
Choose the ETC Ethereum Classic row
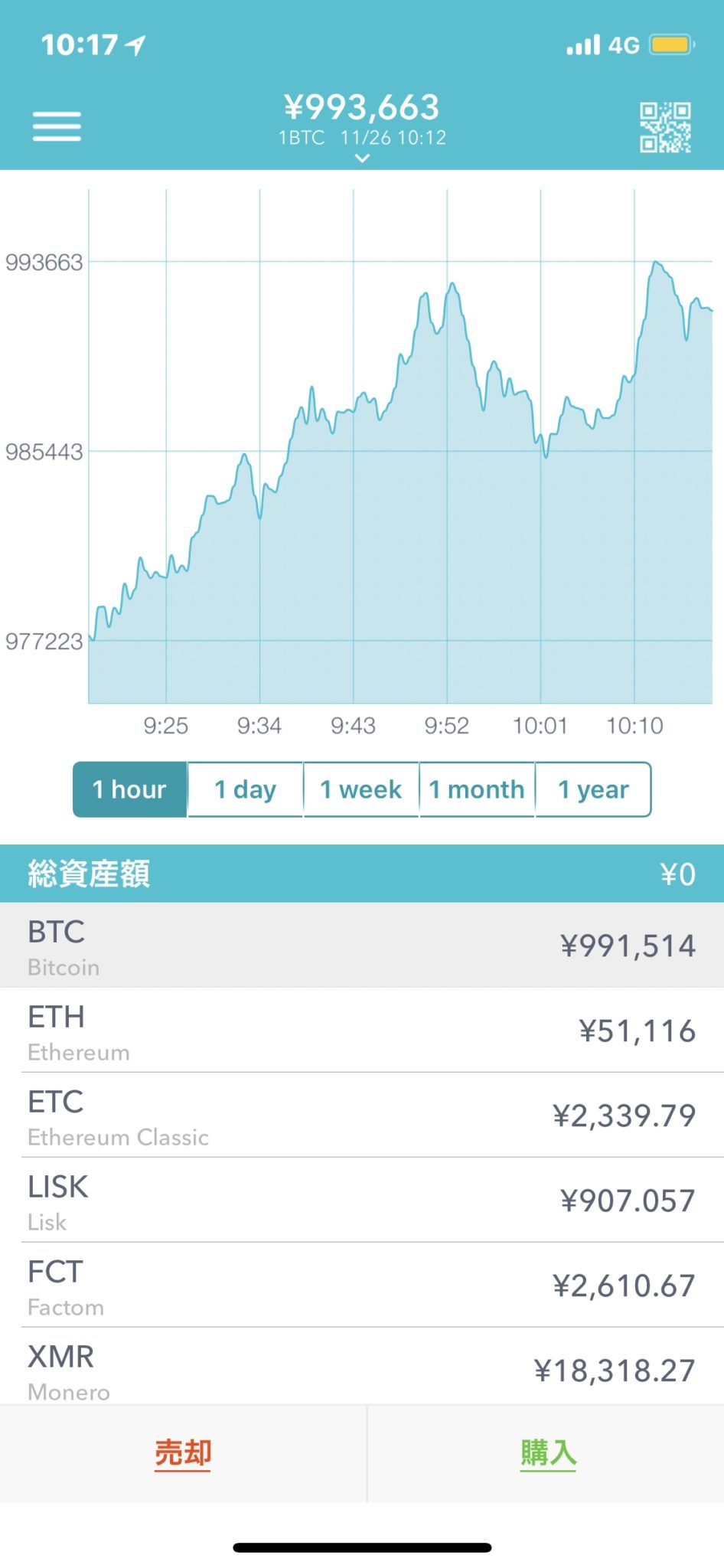362,1116
